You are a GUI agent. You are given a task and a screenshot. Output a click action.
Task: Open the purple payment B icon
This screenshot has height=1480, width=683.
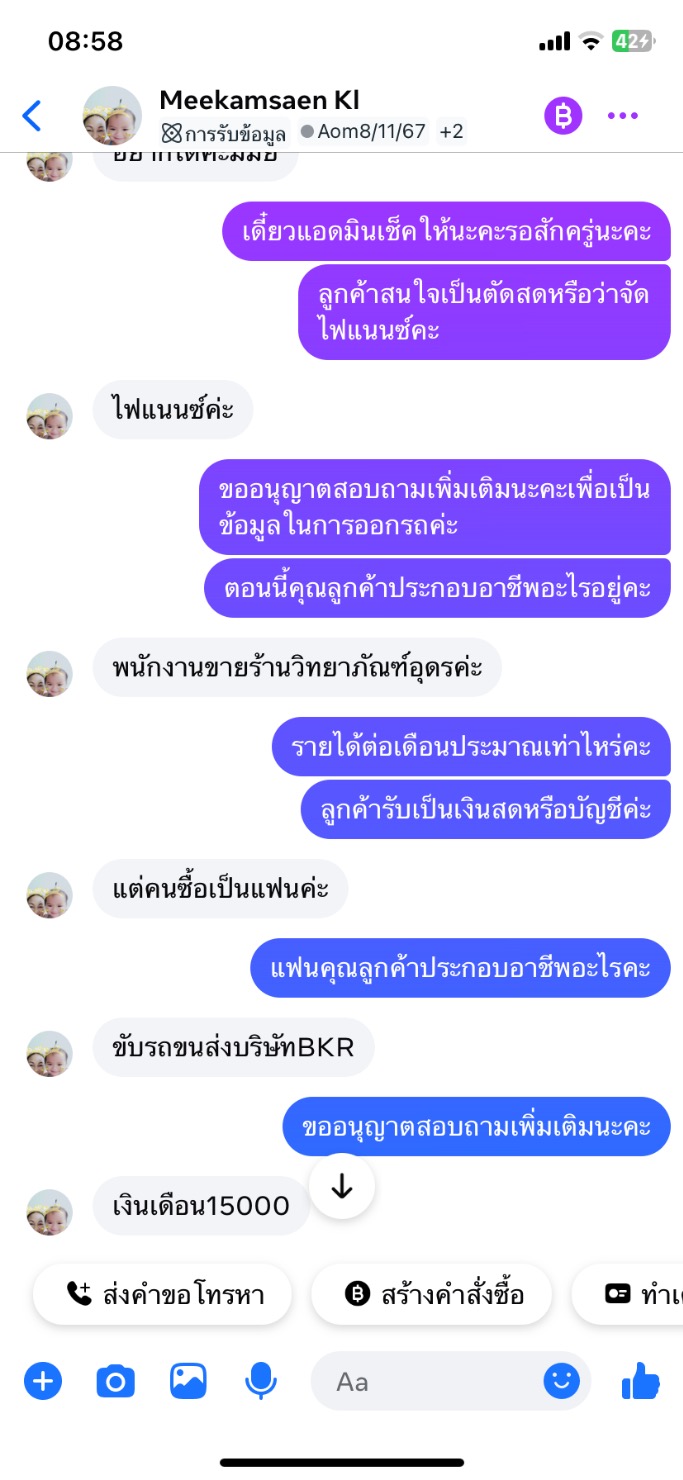click(563, 116)
